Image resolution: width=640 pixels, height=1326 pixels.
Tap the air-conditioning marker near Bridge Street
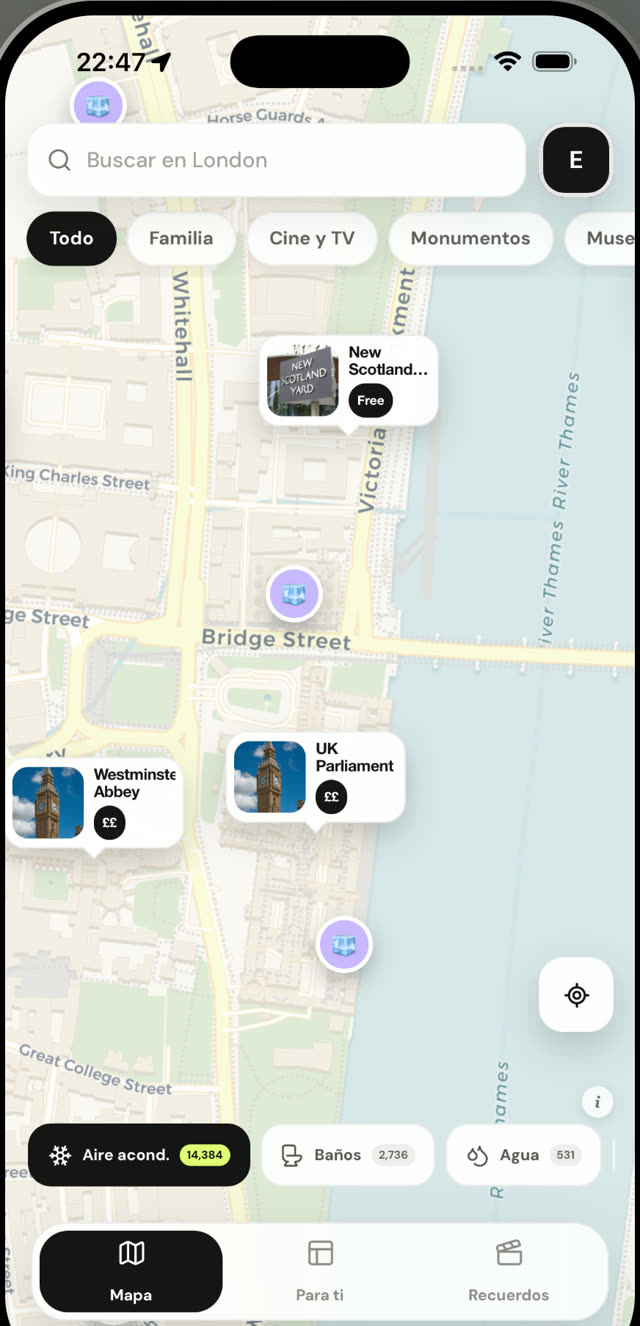tap(294, 594)
